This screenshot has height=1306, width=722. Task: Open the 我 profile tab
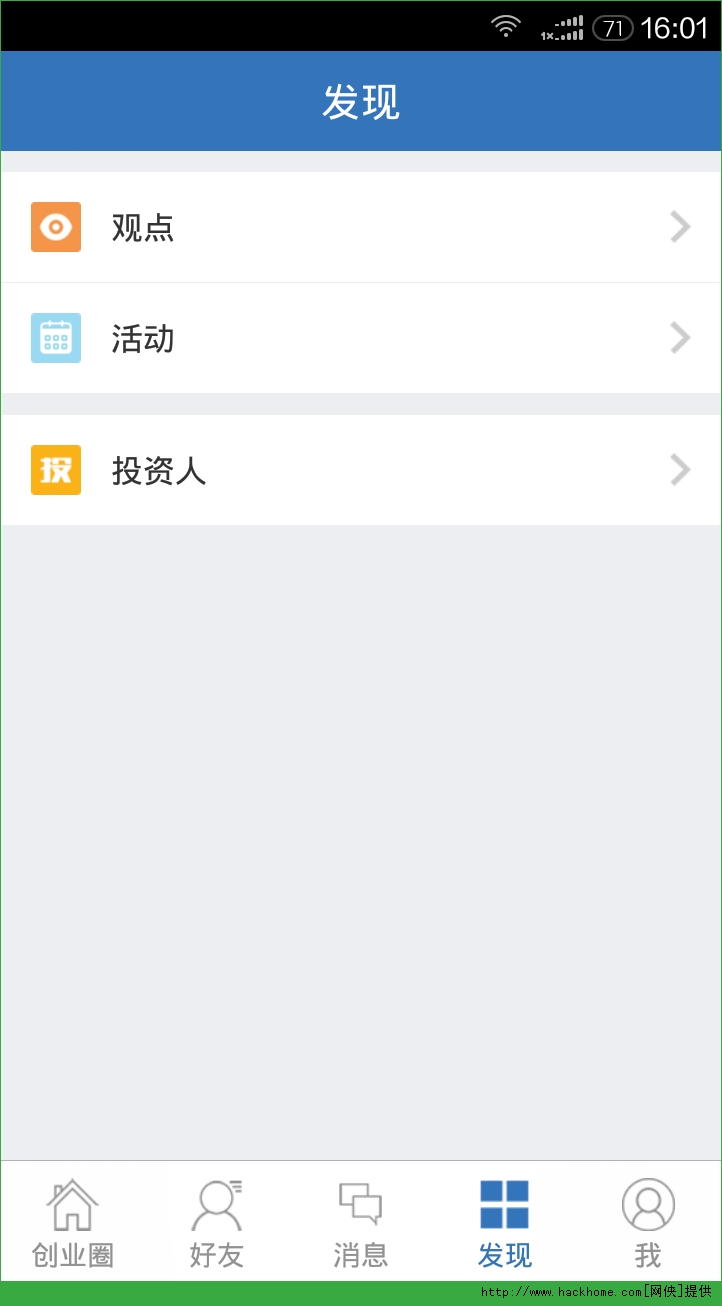(x=648, y=1224)
